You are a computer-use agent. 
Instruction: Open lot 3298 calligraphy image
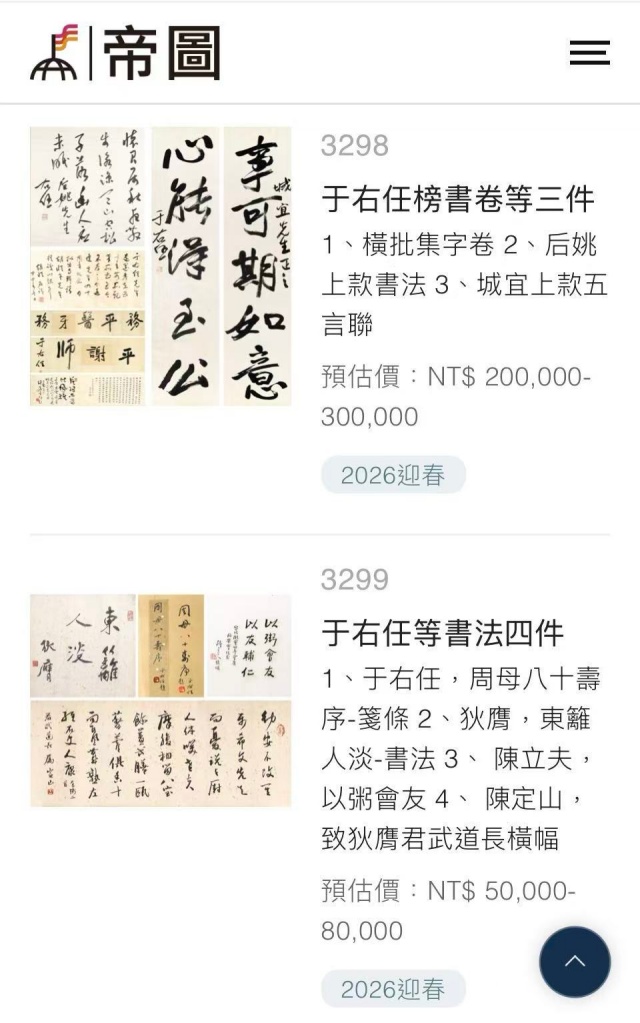160,266
